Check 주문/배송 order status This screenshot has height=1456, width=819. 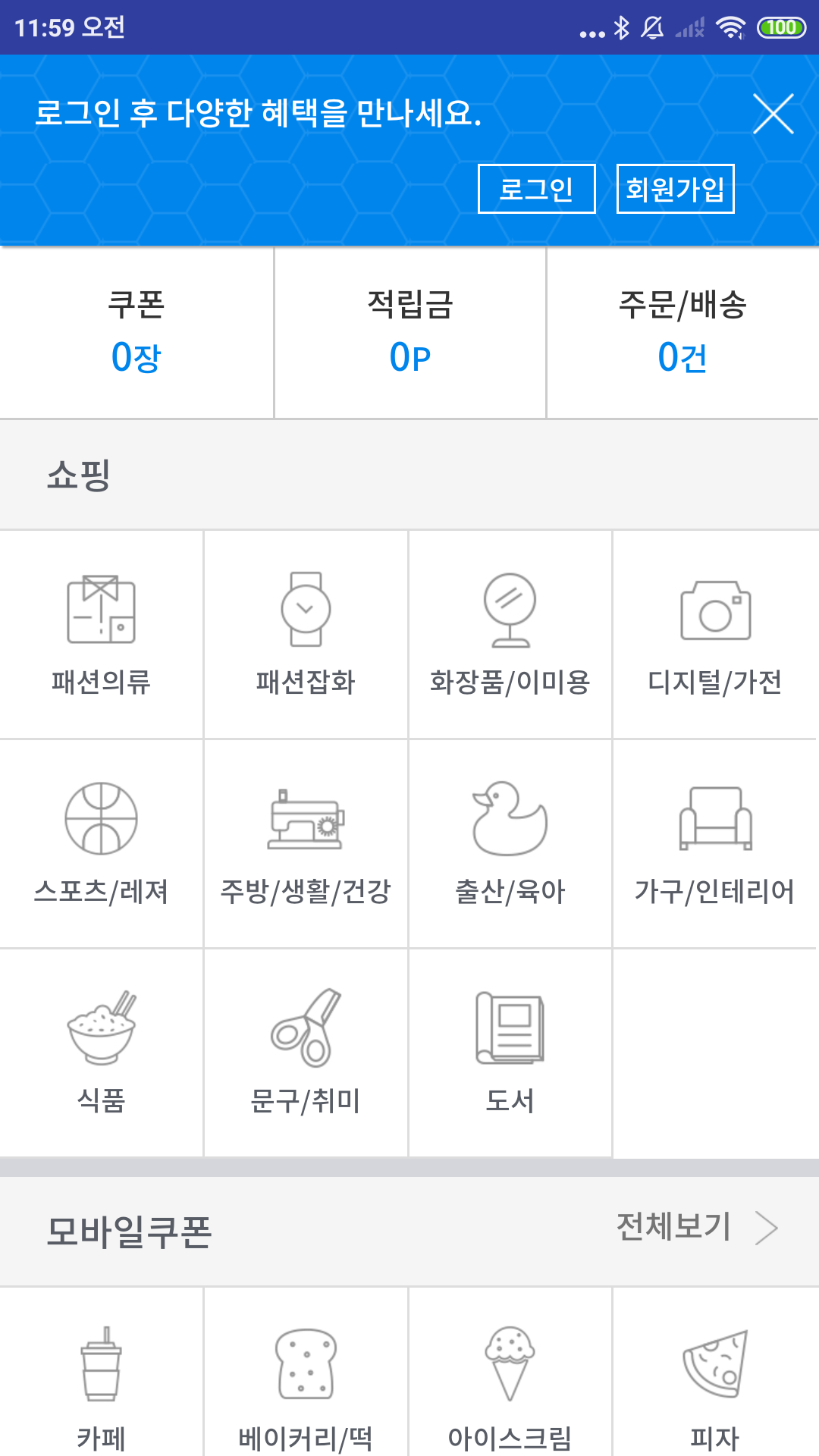(682, 334)
